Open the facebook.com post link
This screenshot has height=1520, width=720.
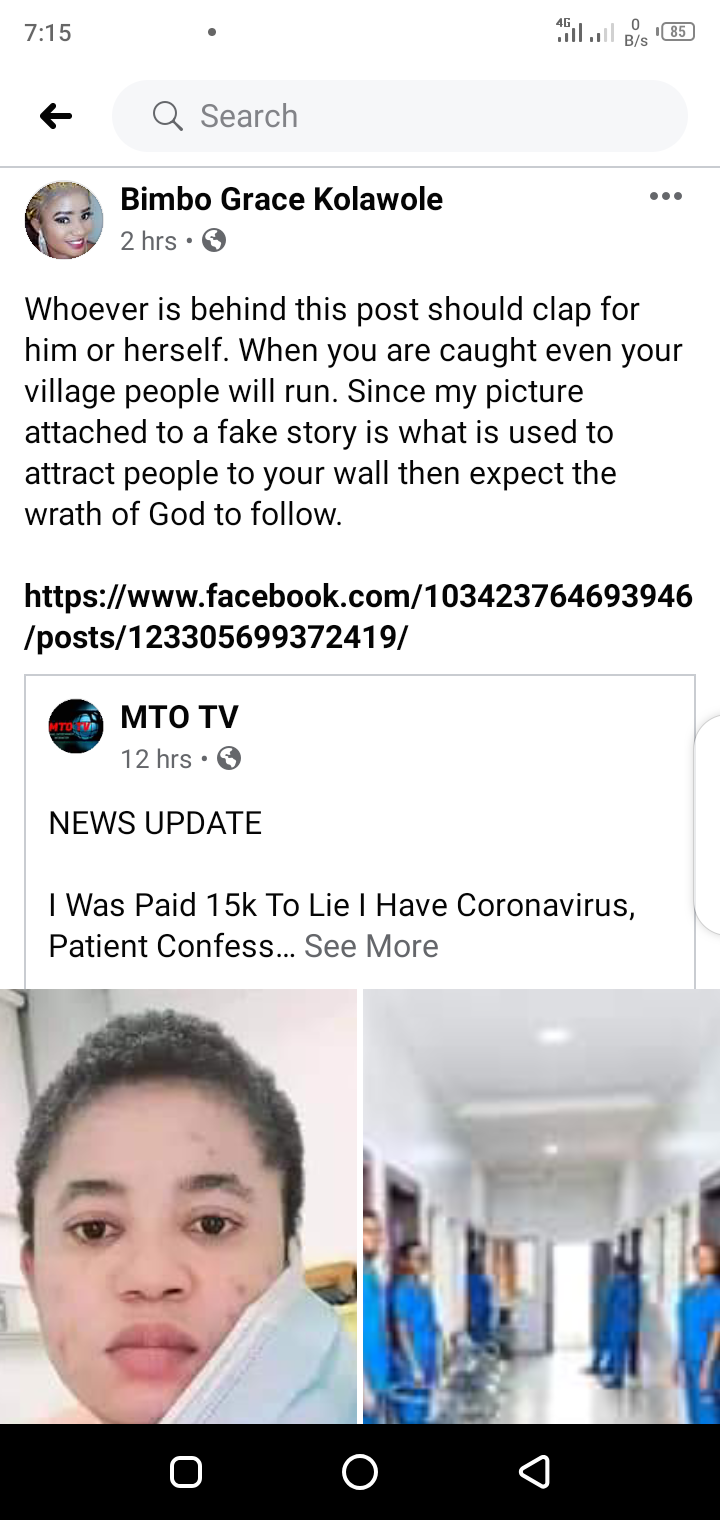pos(358,616)
